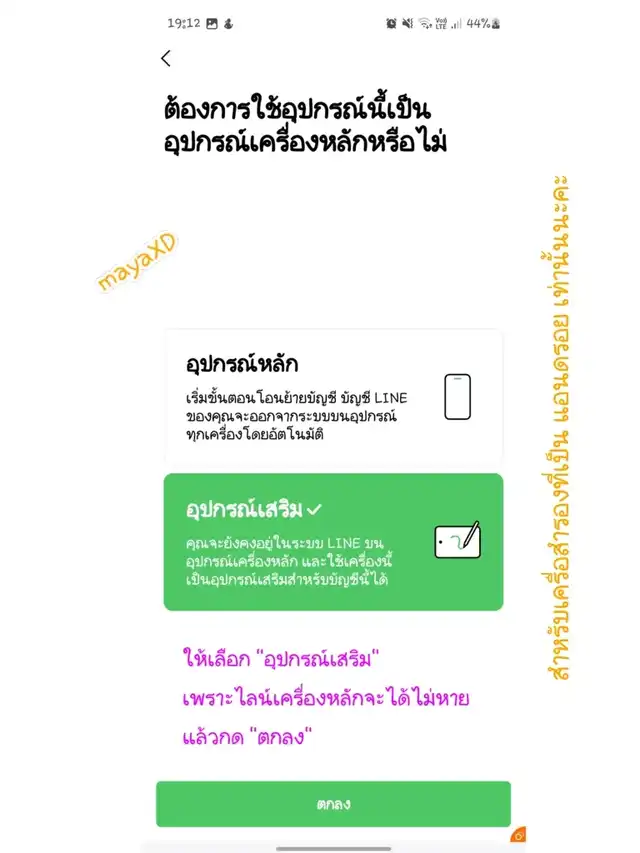Image resolution: width=640 pixels, height=853 pixels.
Task: Choose the green อุปกรณ์เสริม secondary device option
Action: (x=333, y=542)
